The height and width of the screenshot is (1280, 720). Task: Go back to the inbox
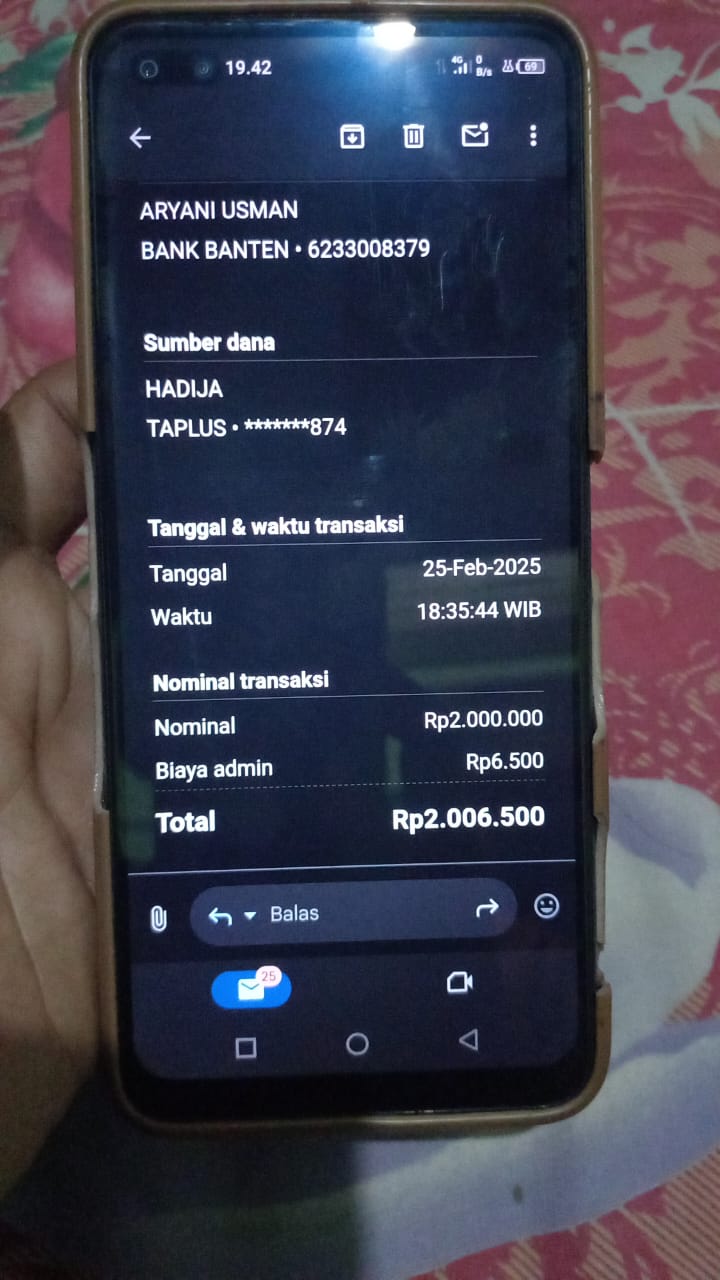(x=140, y=138)
